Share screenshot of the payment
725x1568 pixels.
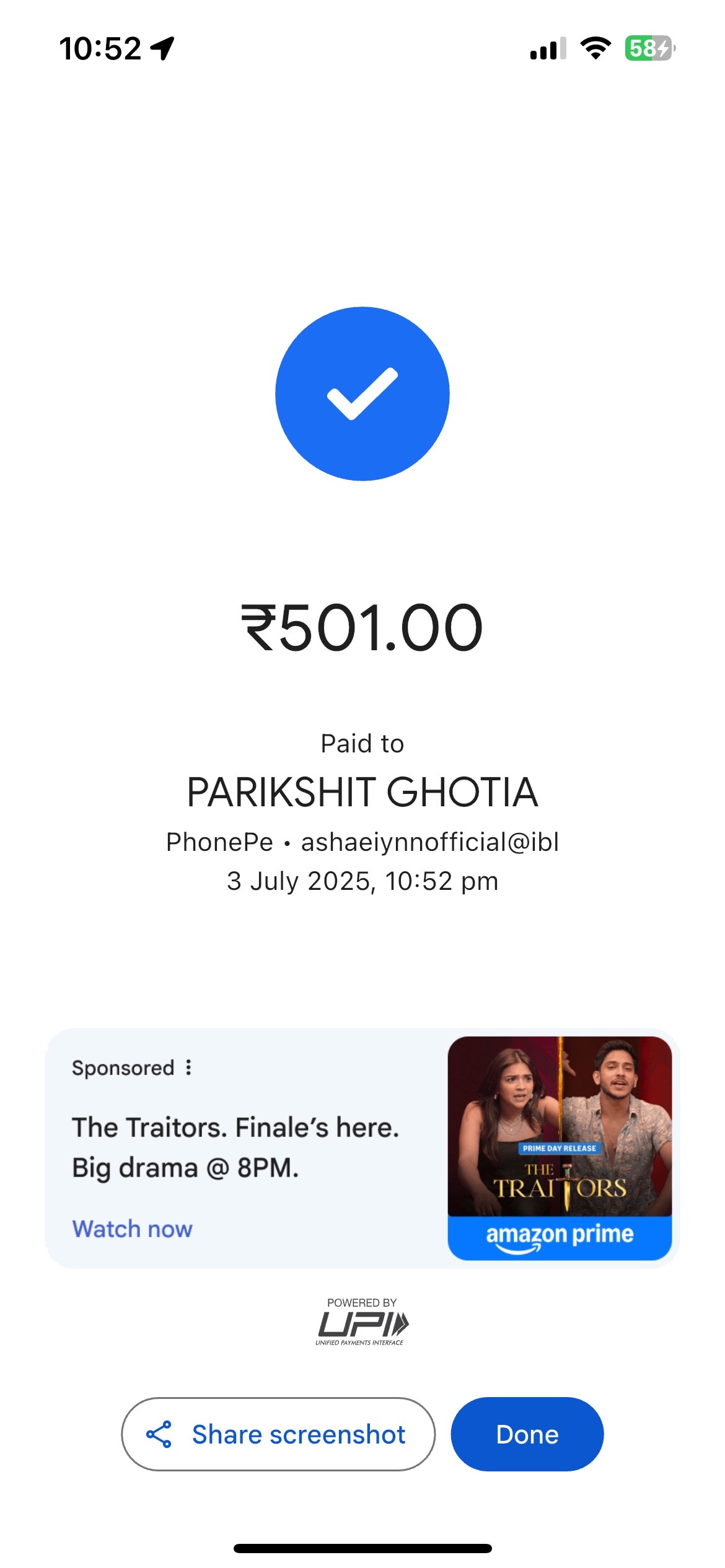(278, 1434)
